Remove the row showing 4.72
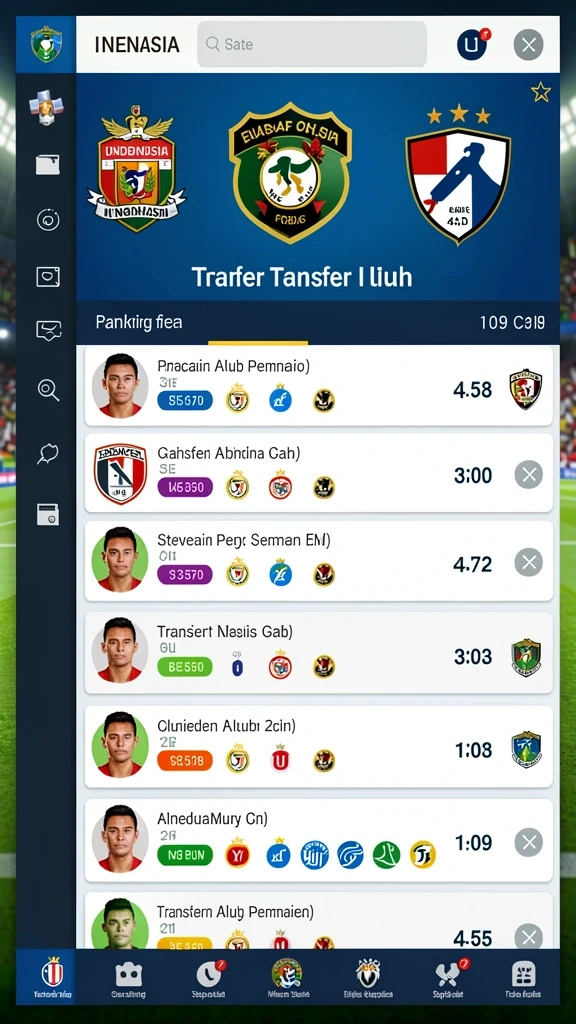The image size is (576, 1024). coord(528,562)
